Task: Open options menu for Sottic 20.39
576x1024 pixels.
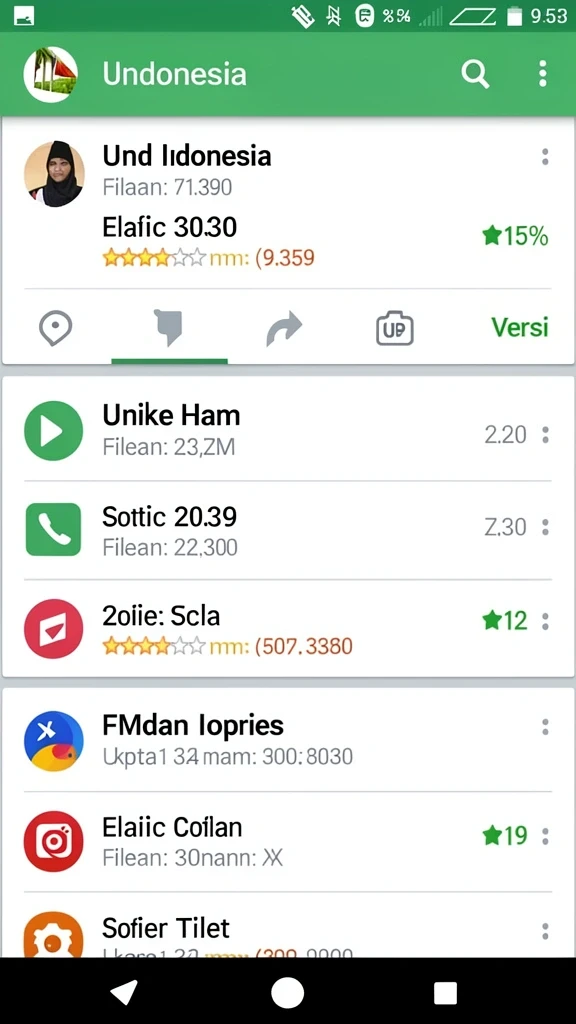Action: pos(545,527)
